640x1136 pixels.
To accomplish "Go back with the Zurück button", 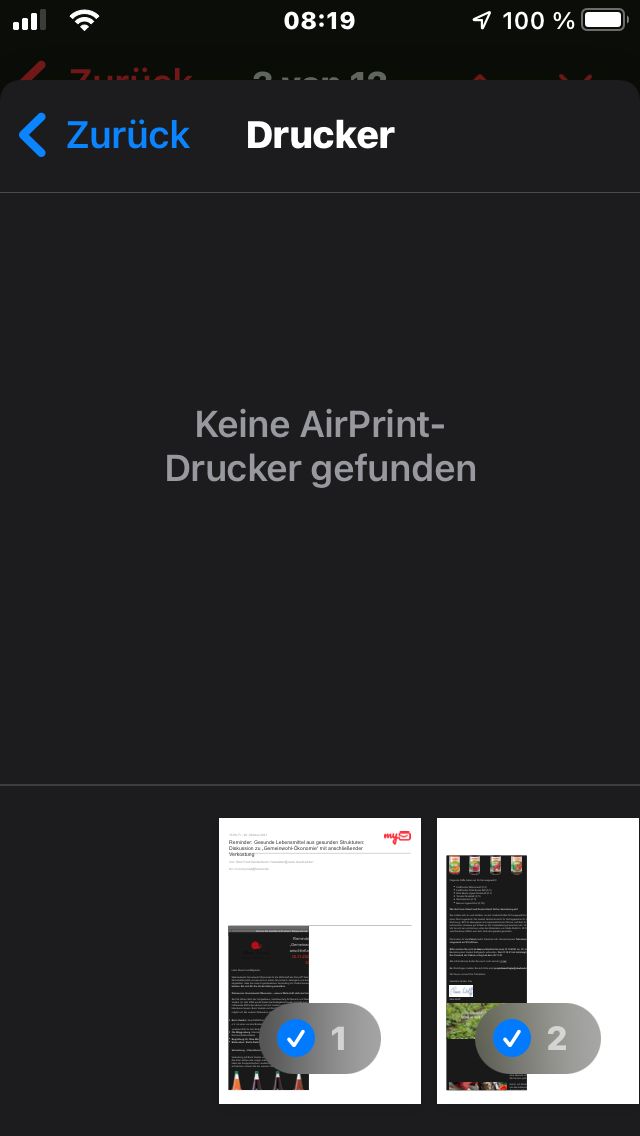I will coord(104,135).
